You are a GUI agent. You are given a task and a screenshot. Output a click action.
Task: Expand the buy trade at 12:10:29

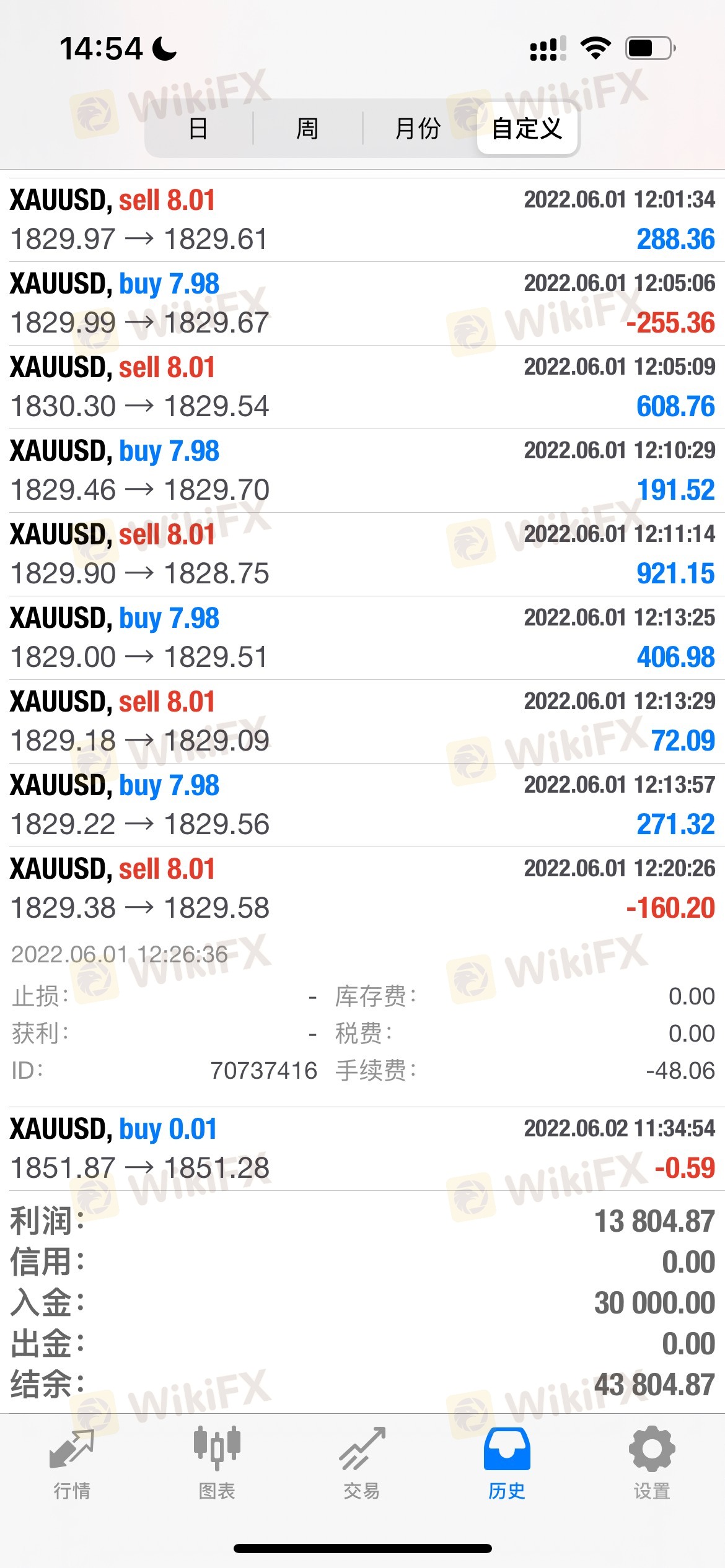coord(362,471)
